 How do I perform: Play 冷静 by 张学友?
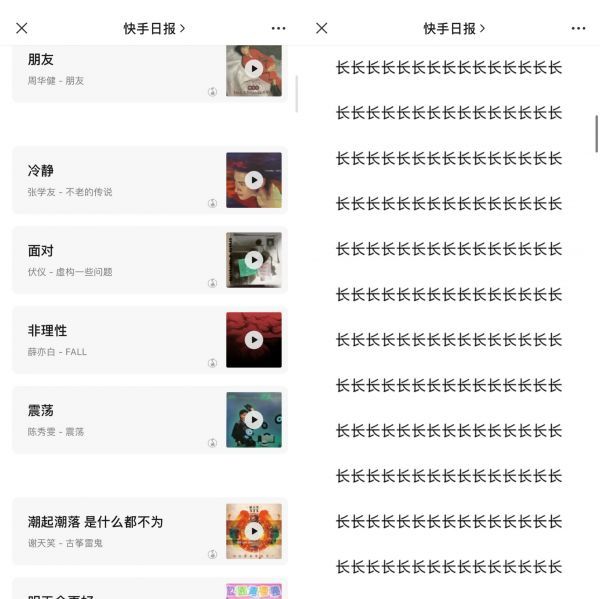tap(254, 180)
